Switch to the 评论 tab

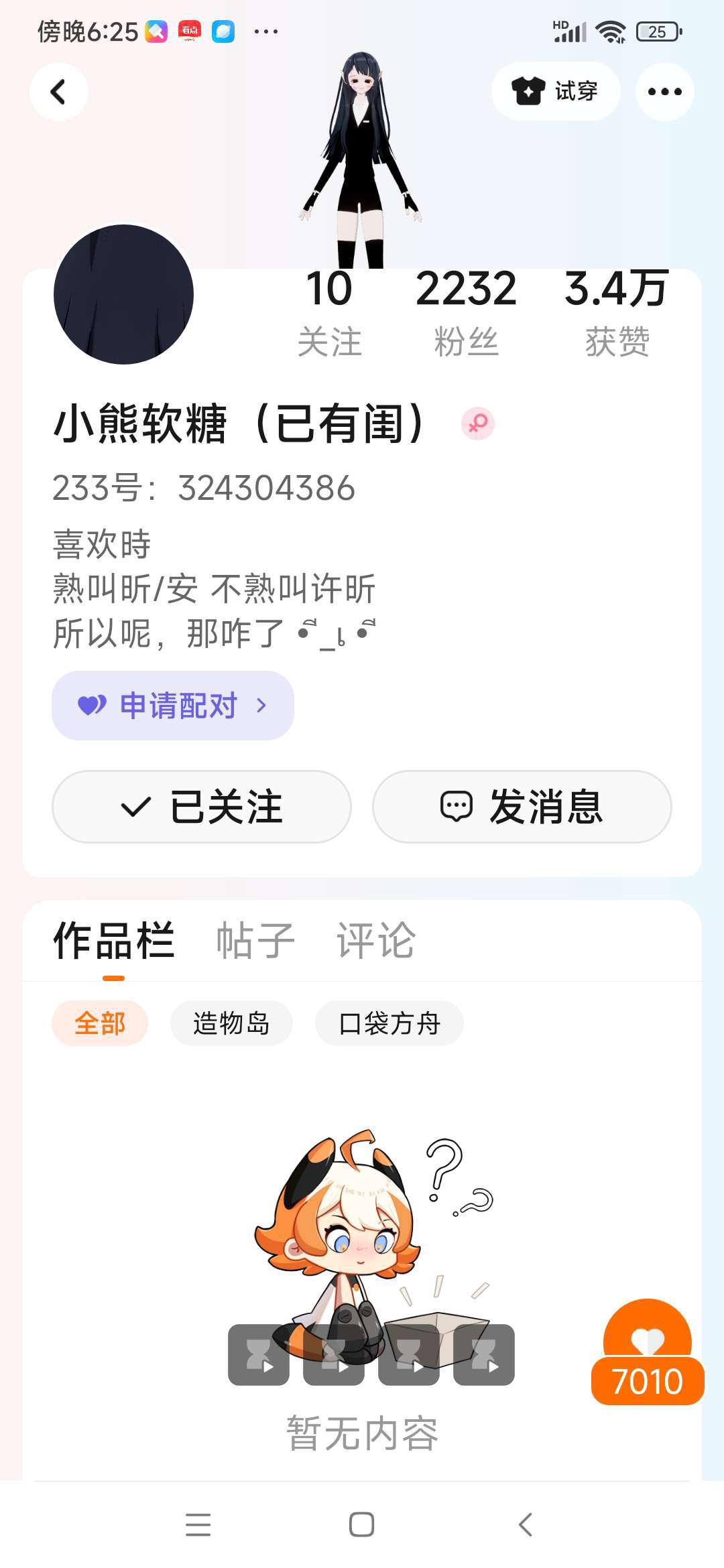pyautogui.click(x=376, y=940)
